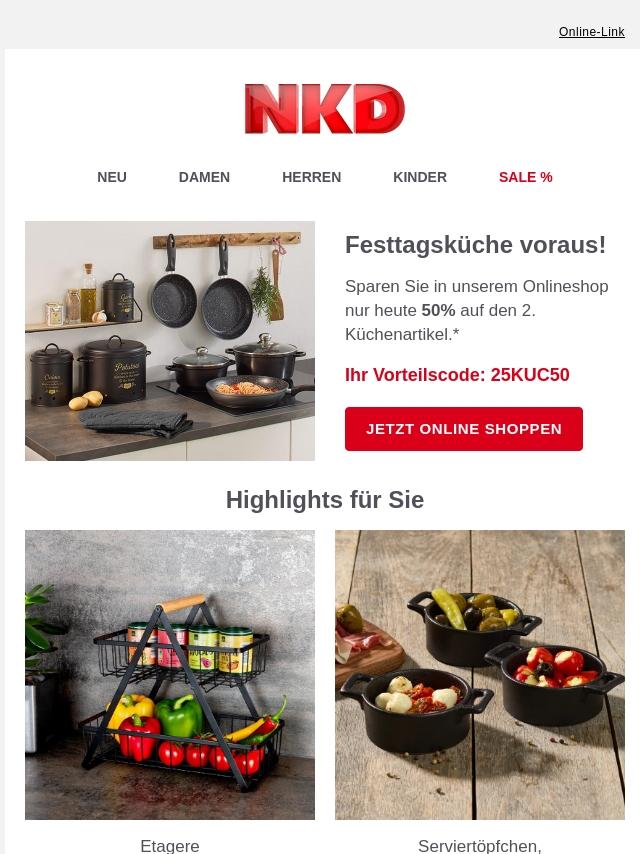The height and width of the screenshot is (854, 640).
Task: Open the kitchen cookware banner image
Action: tap(170, 341)
